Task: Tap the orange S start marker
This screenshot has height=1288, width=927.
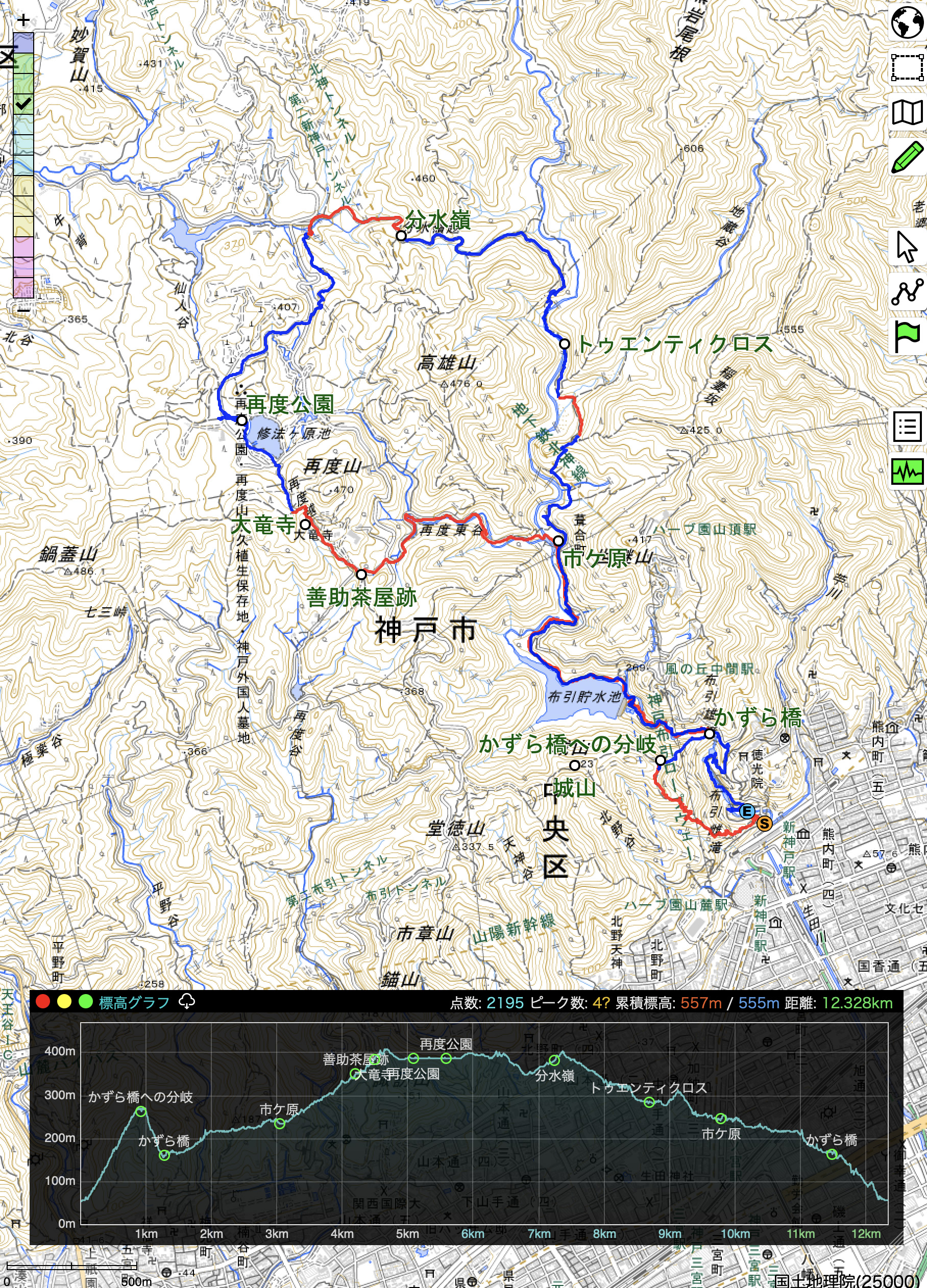Action: (x=765, y=824)
